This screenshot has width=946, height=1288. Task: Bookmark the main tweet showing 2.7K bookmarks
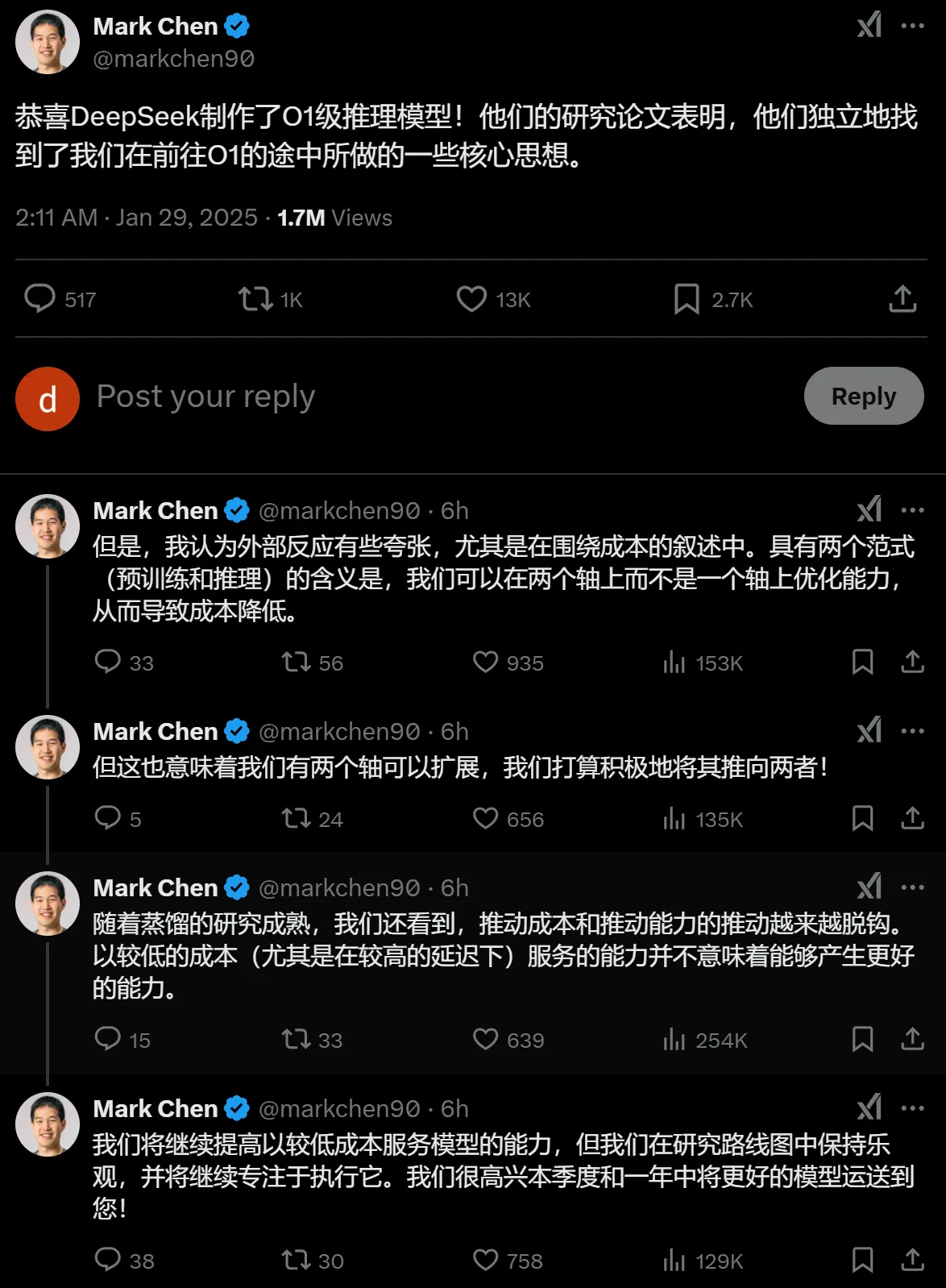[x=687, y=299]
